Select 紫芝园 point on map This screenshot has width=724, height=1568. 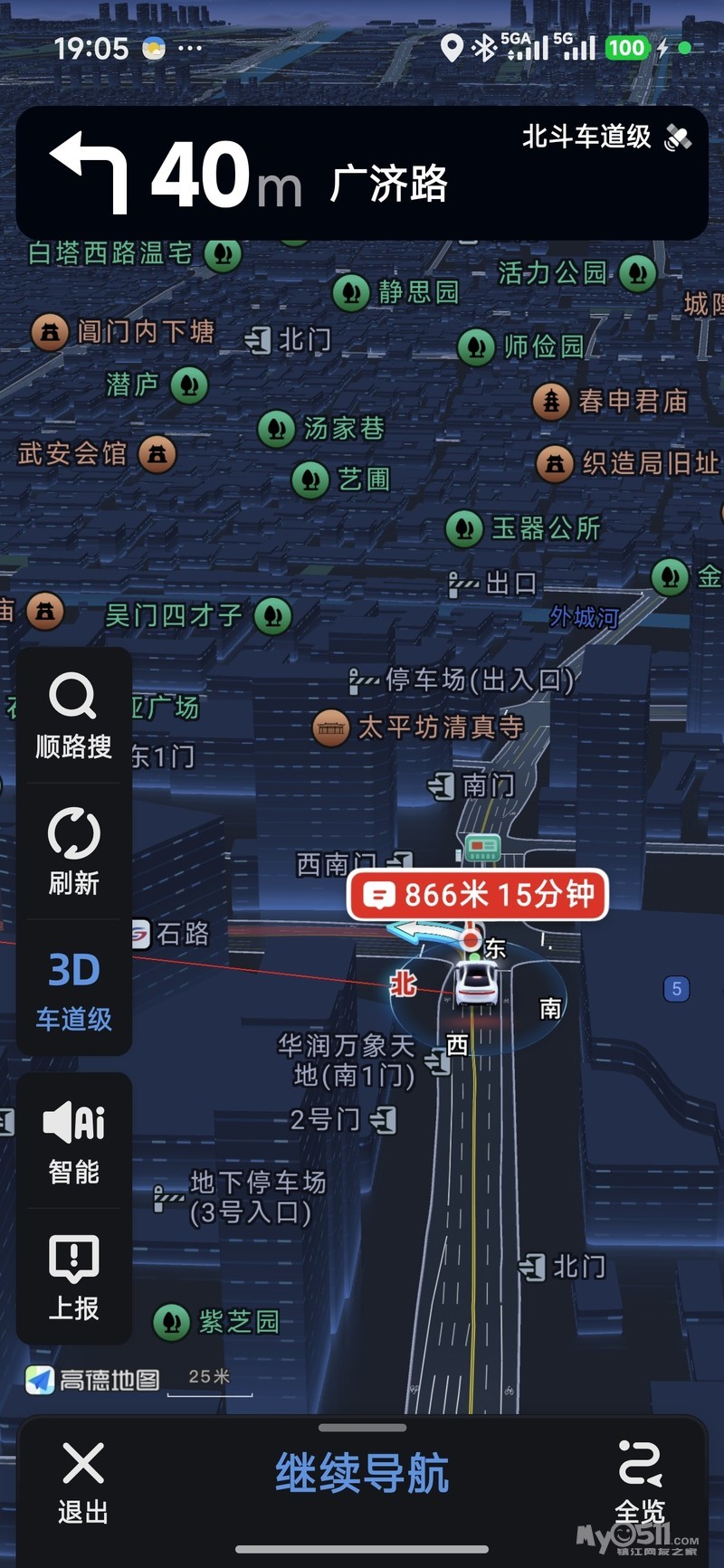pyautogui.click(x=216, y=1322)
